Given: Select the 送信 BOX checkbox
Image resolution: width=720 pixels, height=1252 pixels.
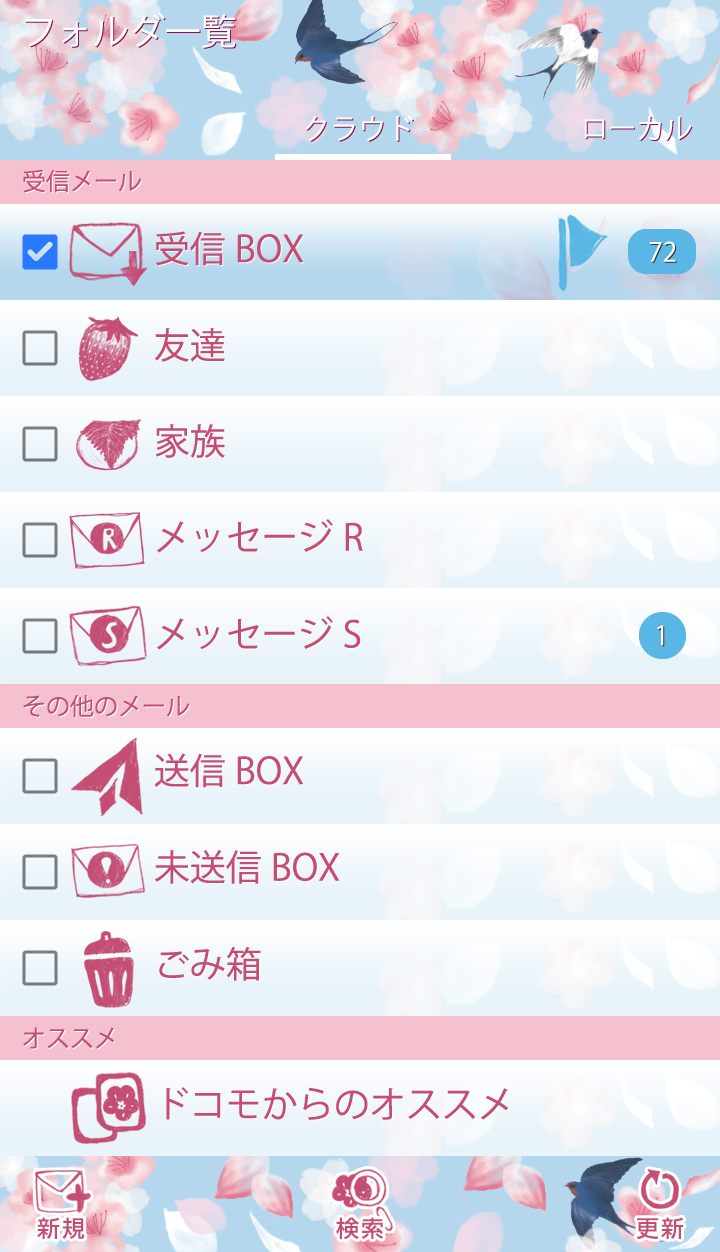Looking at the screenshot, I should point(40,775).
